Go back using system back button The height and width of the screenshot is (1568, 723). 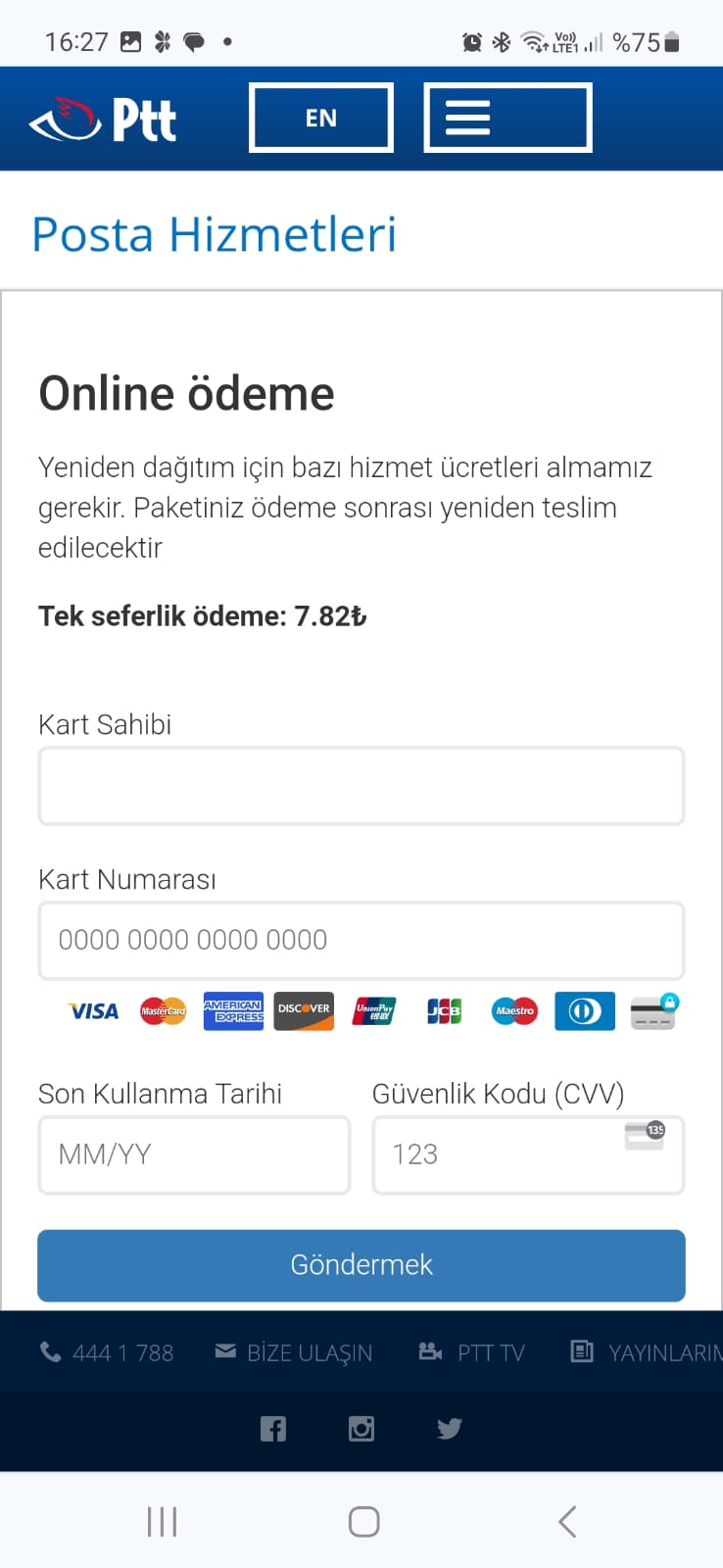566,1521
